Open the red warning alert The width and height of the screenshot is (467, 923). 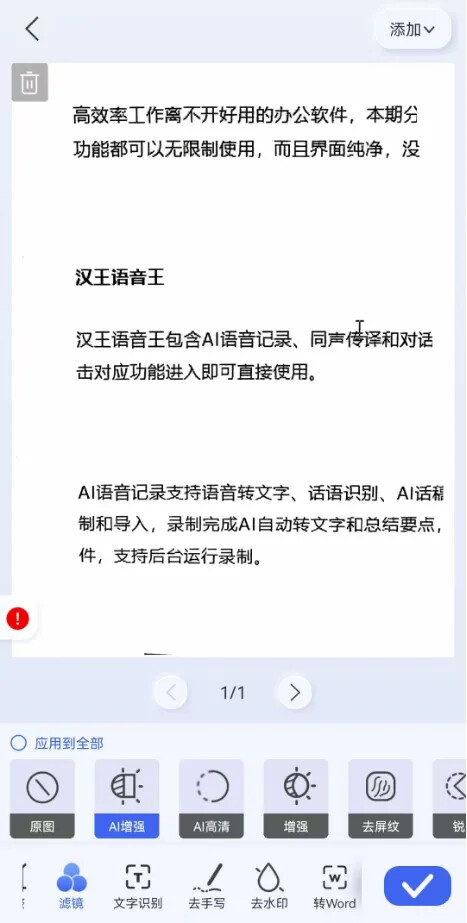pyautogui.click(x=18, y=618)
